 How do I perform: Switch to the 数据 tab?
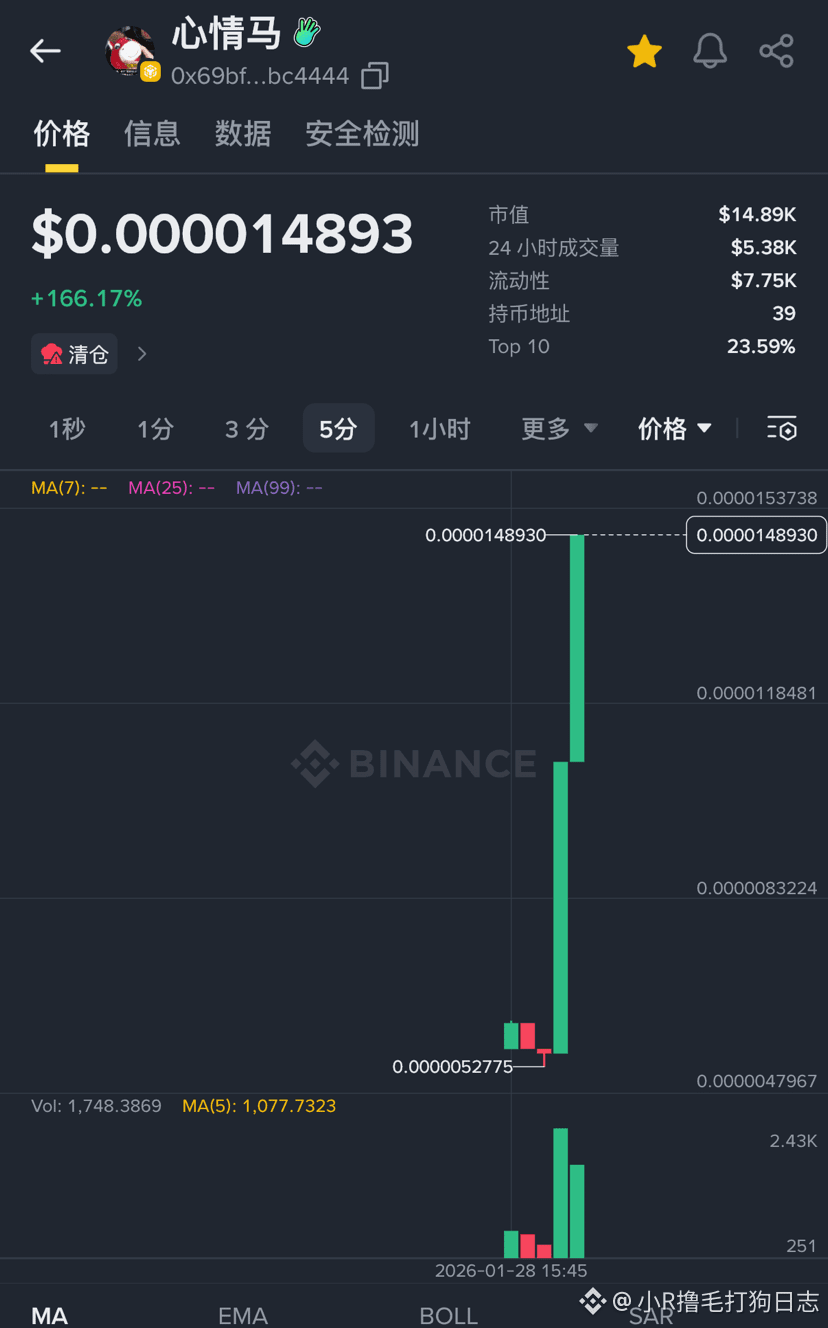tap(243, 134)
